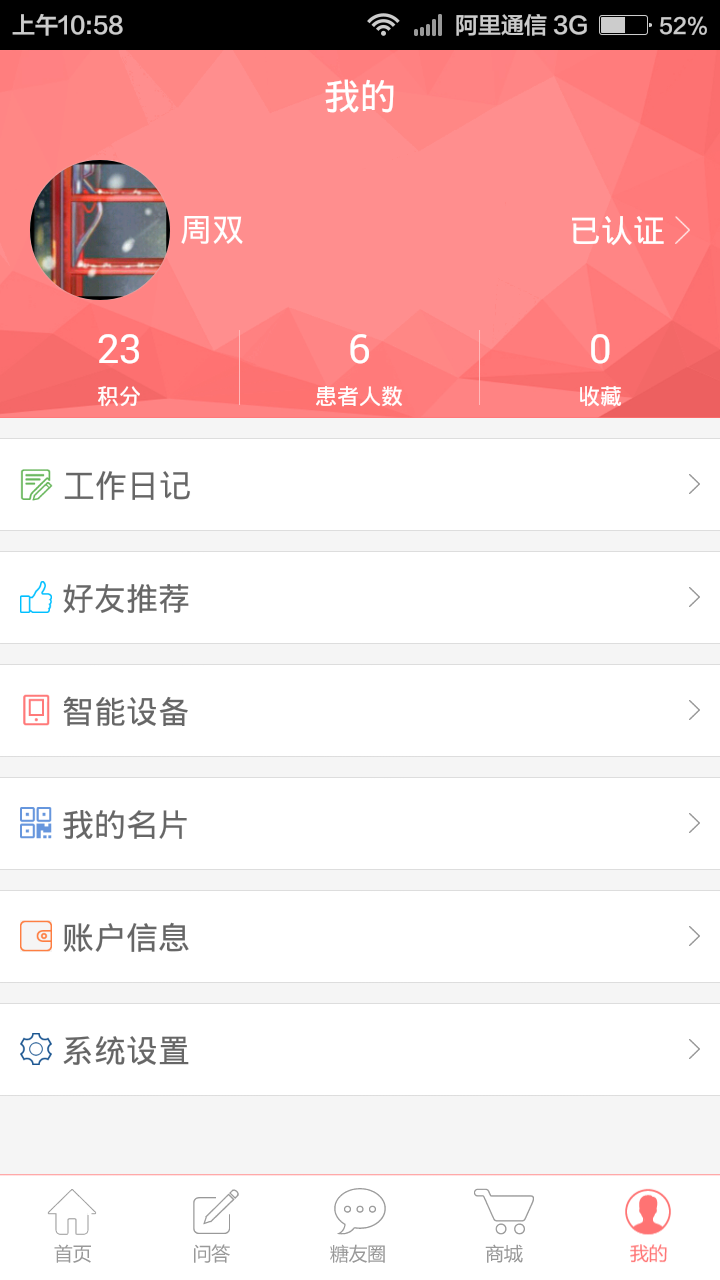The height and width of the screenshot is (1280, 720).
Task: Enter 系统设置 system settings
Action: pos(360,1050)
